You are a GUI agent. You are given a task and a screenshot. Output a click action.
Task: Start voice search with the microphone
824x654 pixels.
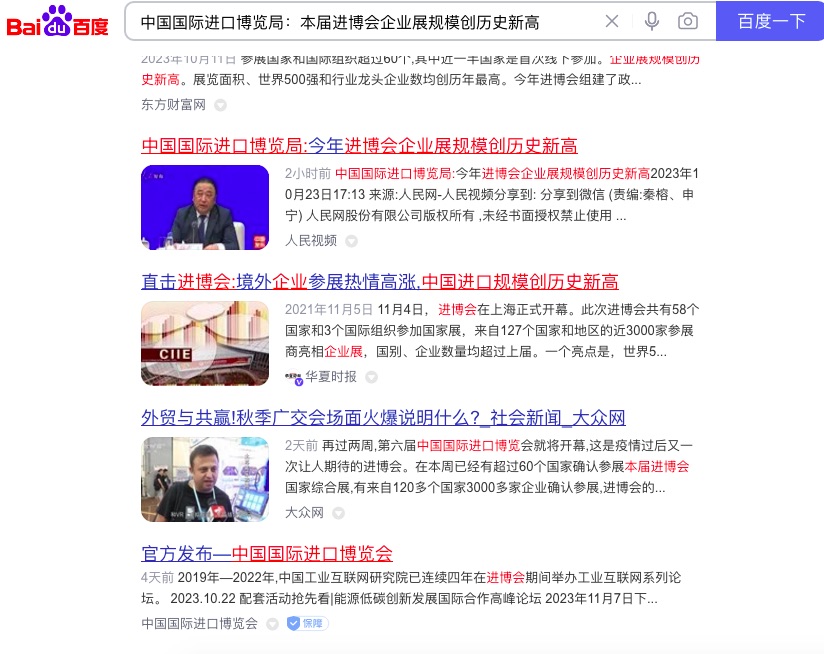pyautogui.click(x=652, y=21)
